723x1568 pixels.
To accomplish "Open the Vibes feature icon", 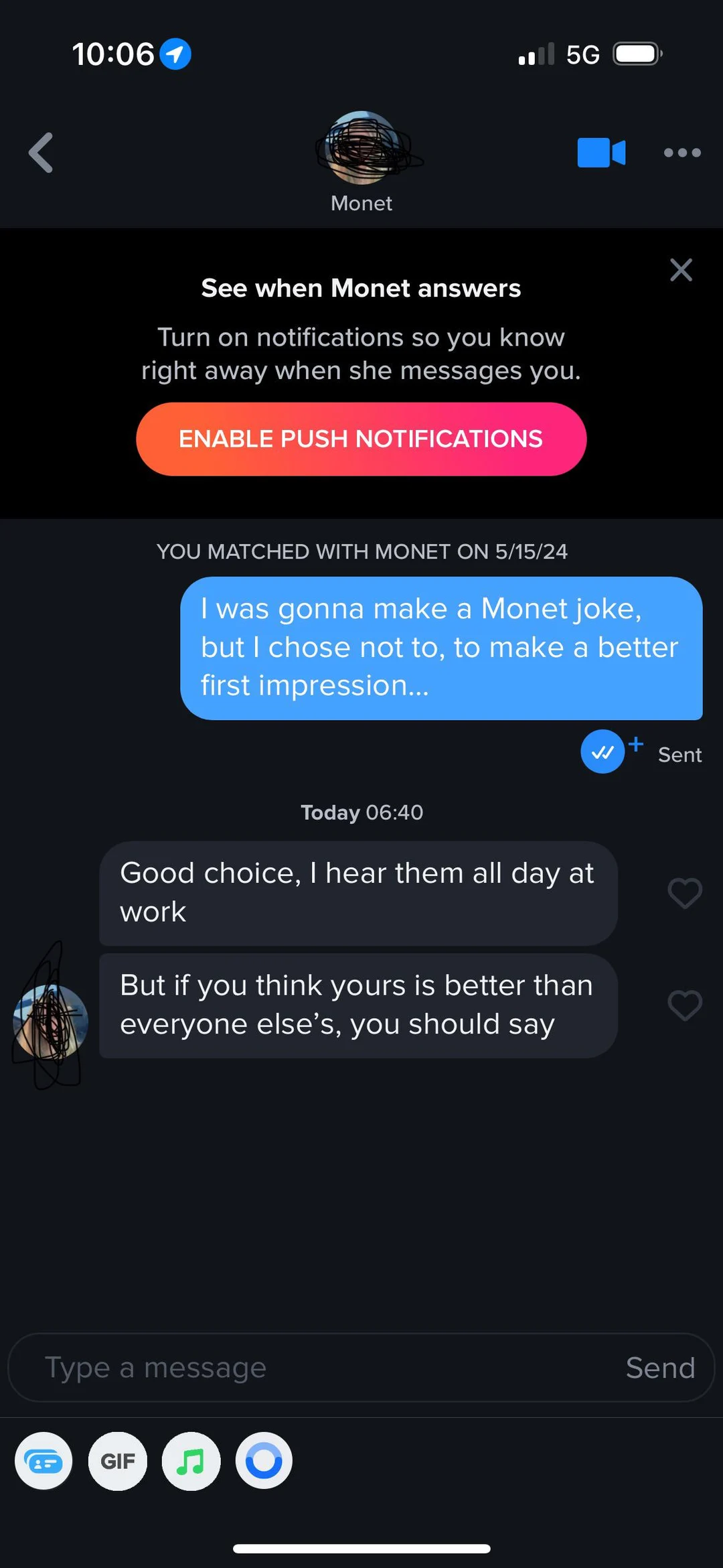I will [263, 1462].
